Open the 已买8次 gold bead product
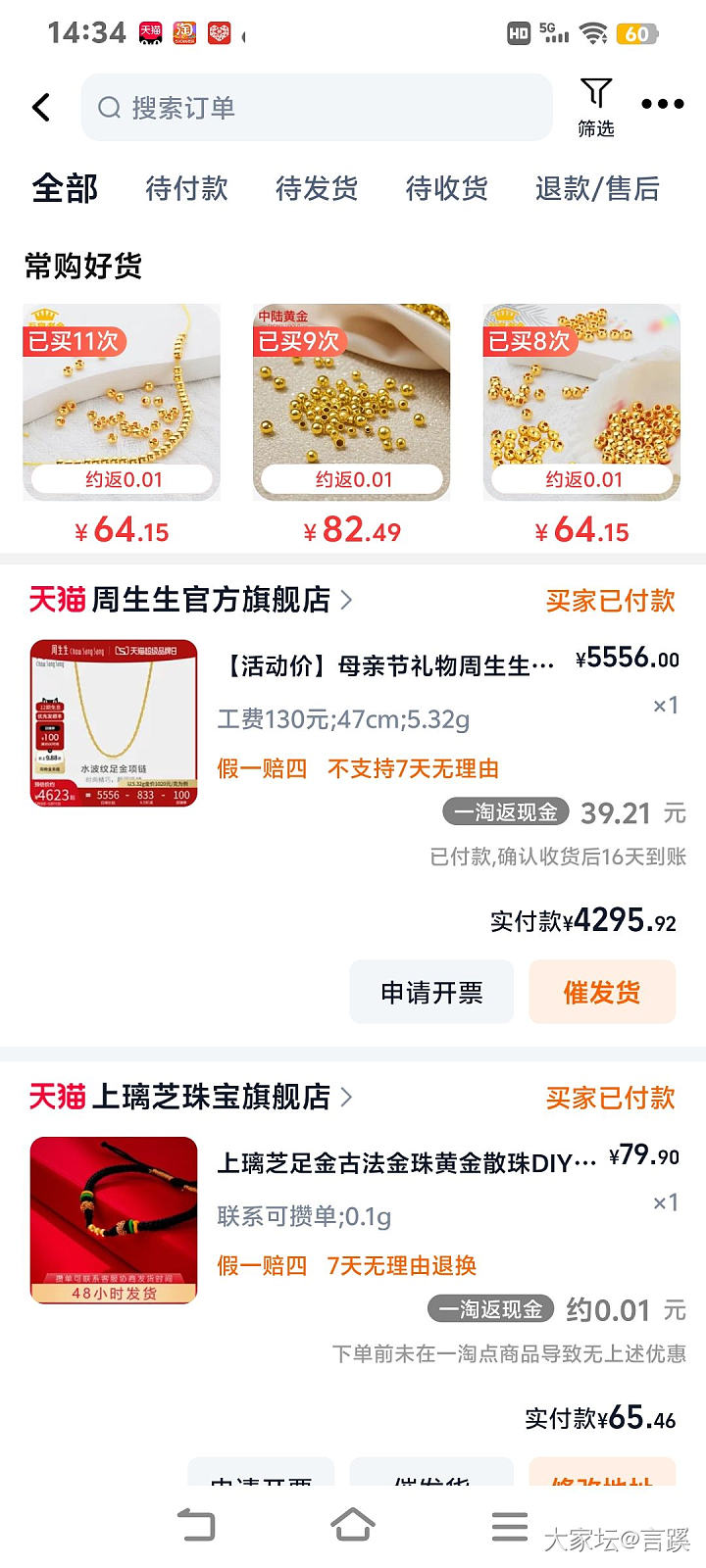This screenshot has width=706, height=1568. pos(581,402)
